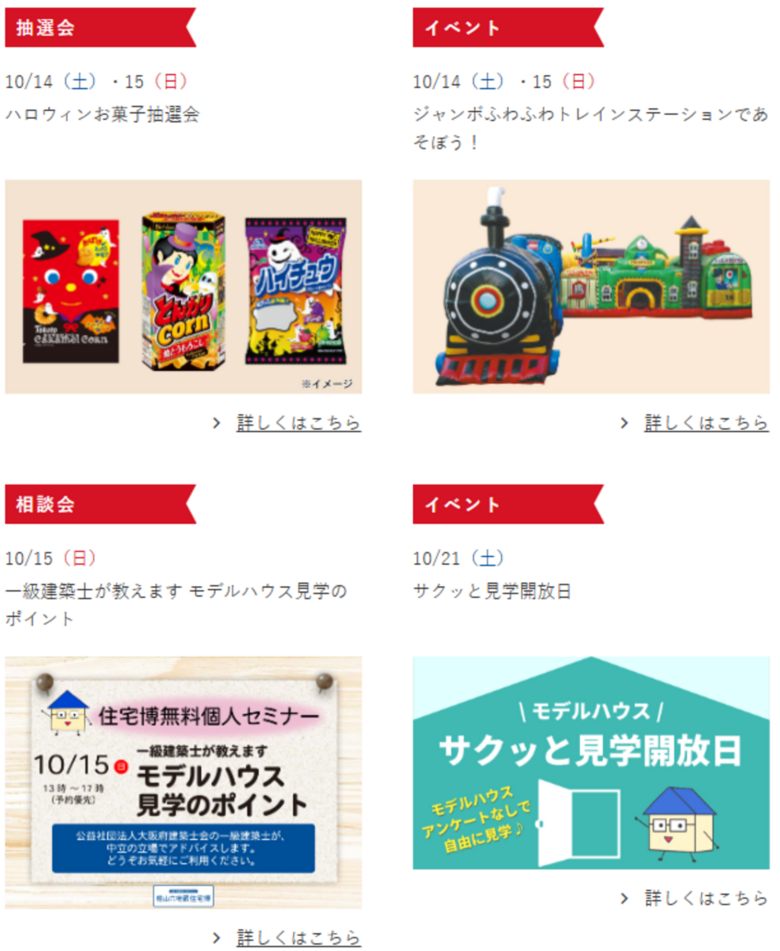Open details link for ハロウィンお菓子抽選会
This screenshot has width=780, height=951.
pos(298,423)
